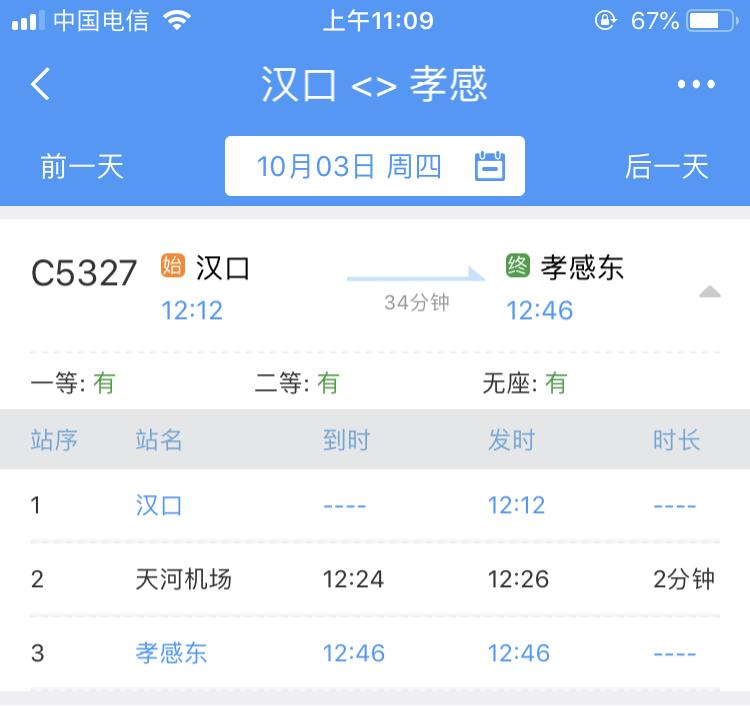Switch to the next day (后一天)
The image size is (750, 706).
pos(666,166)
